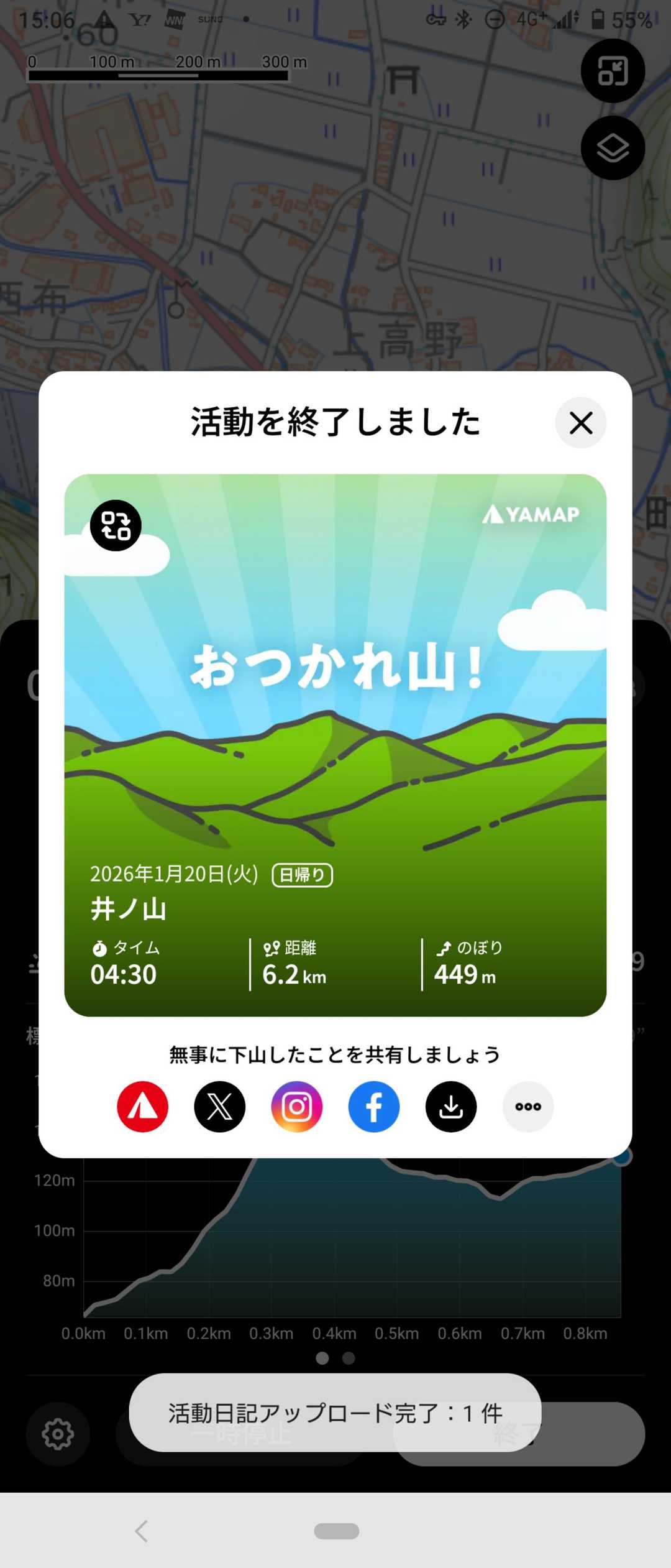The width and height of the screenshot is (671, 1568).
Task: Share the activity on Instagram
Action: (x=296, y=1106)
